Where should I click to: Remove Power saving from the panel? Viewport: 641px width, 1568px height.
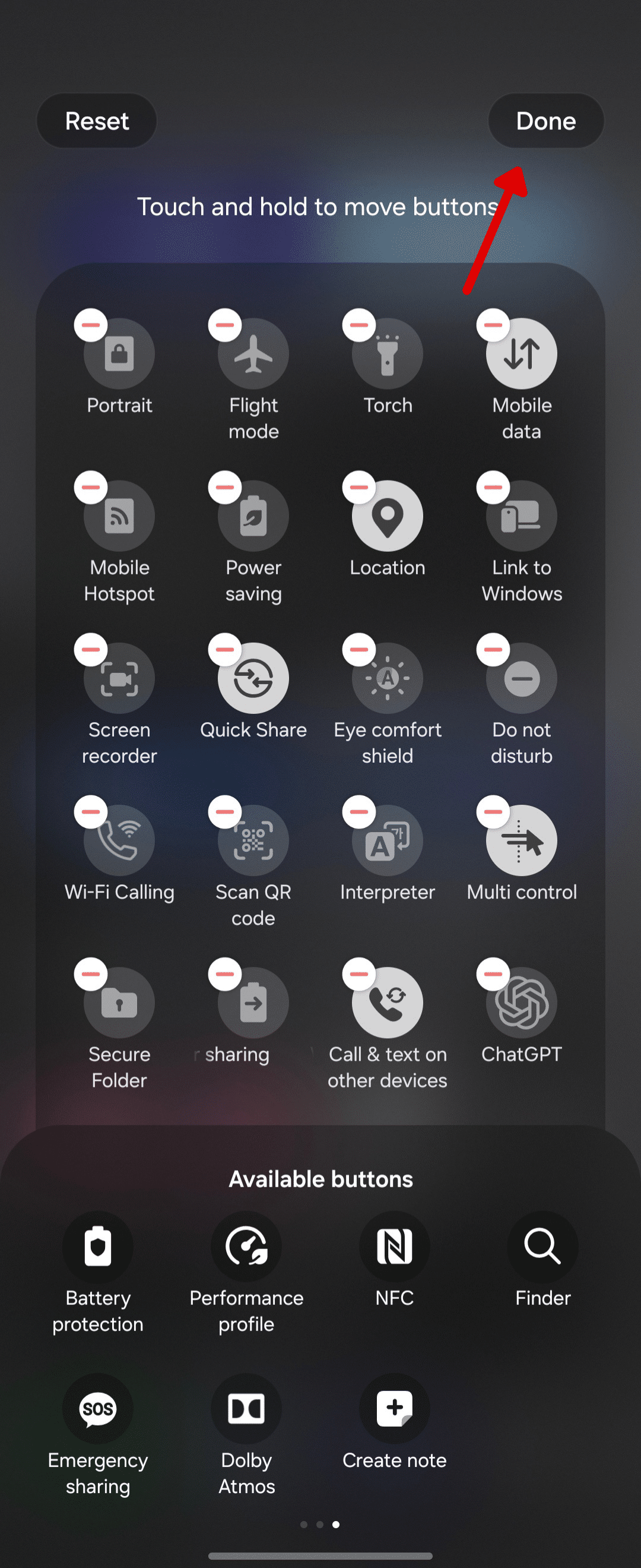click(225, 488)
